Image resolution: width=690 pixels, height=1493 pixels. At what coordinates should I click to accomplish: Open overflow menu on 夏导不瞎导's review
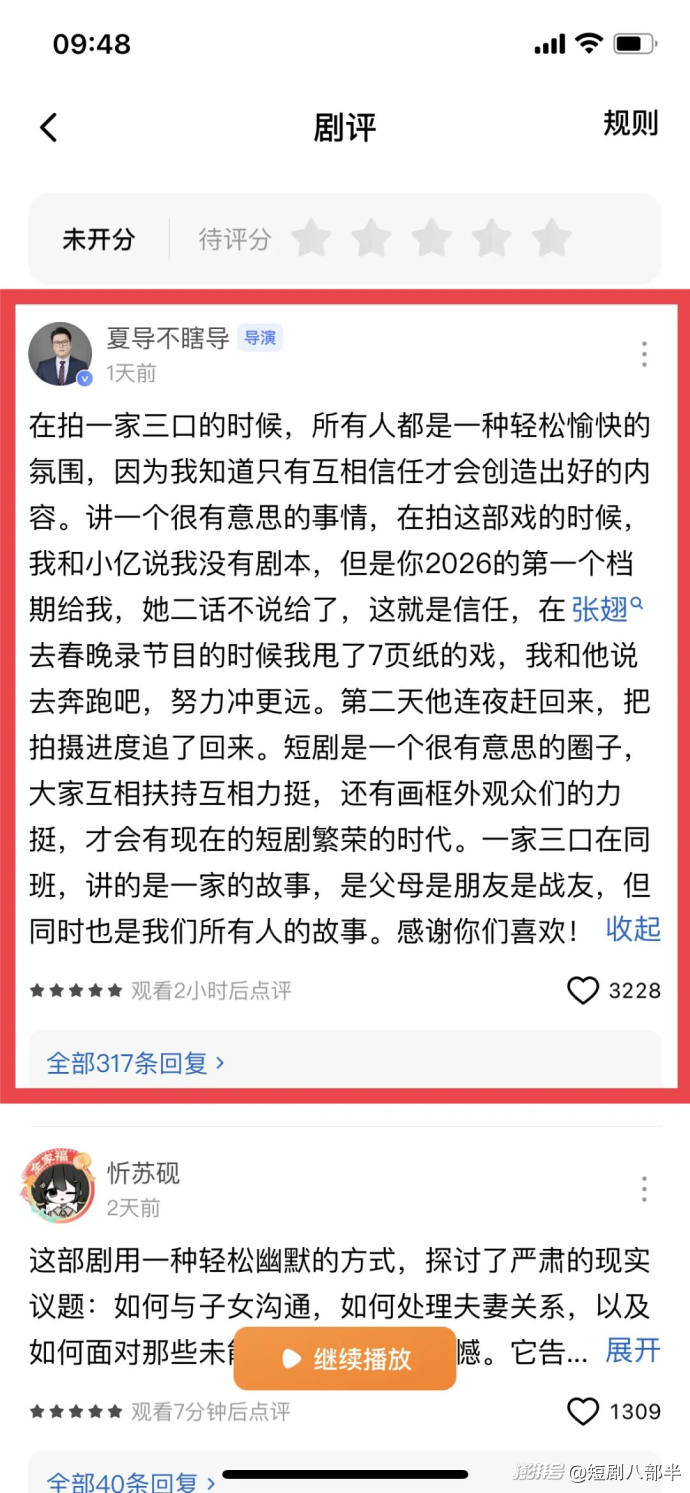tap(644, 354)
